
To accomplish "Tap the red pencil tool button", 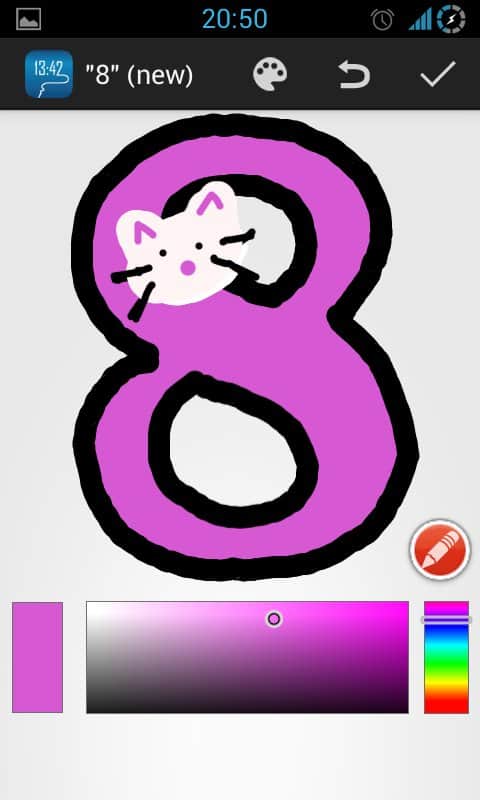I will [x=440, y=549].
